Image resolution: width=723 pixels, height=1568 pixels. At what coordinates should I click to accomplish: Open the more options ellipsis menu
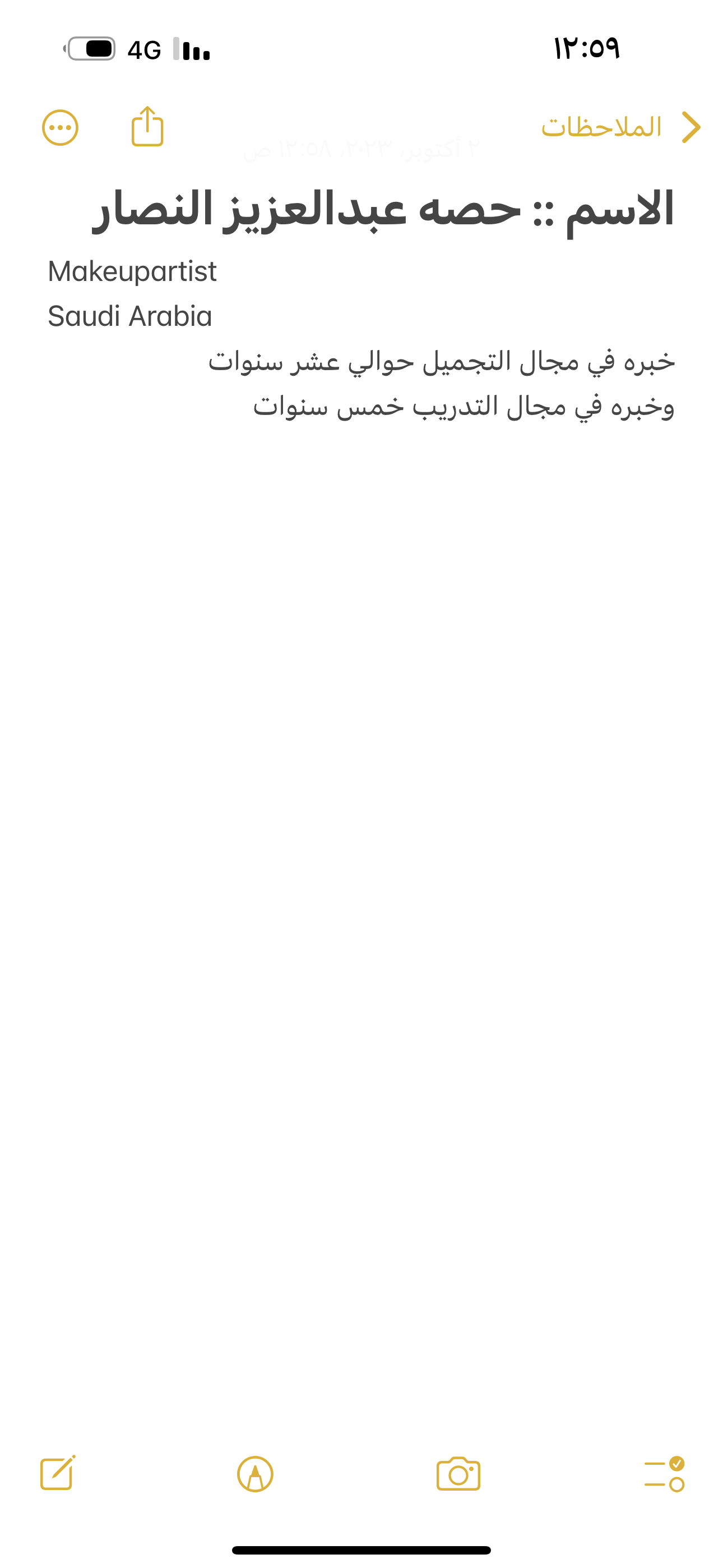[x=61, y=128]
